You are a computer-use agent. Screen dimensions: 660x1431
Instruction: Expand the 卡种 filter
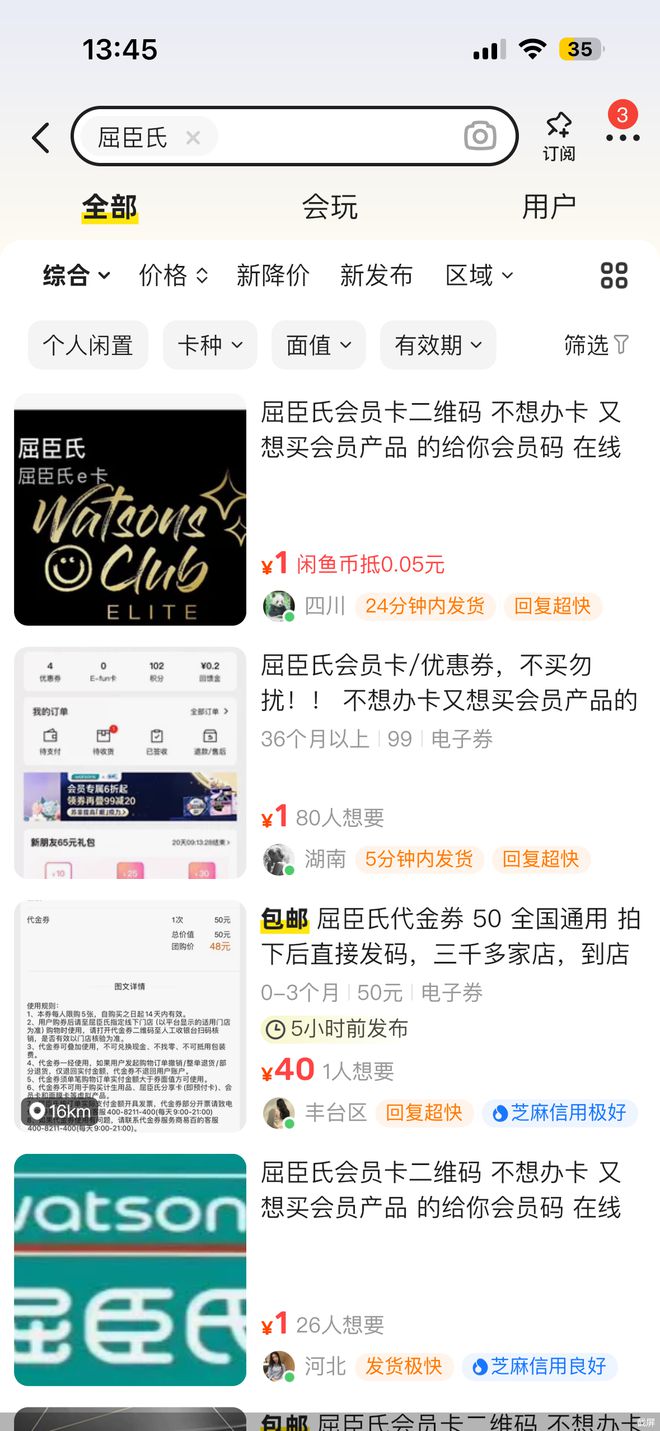(210, 345)
